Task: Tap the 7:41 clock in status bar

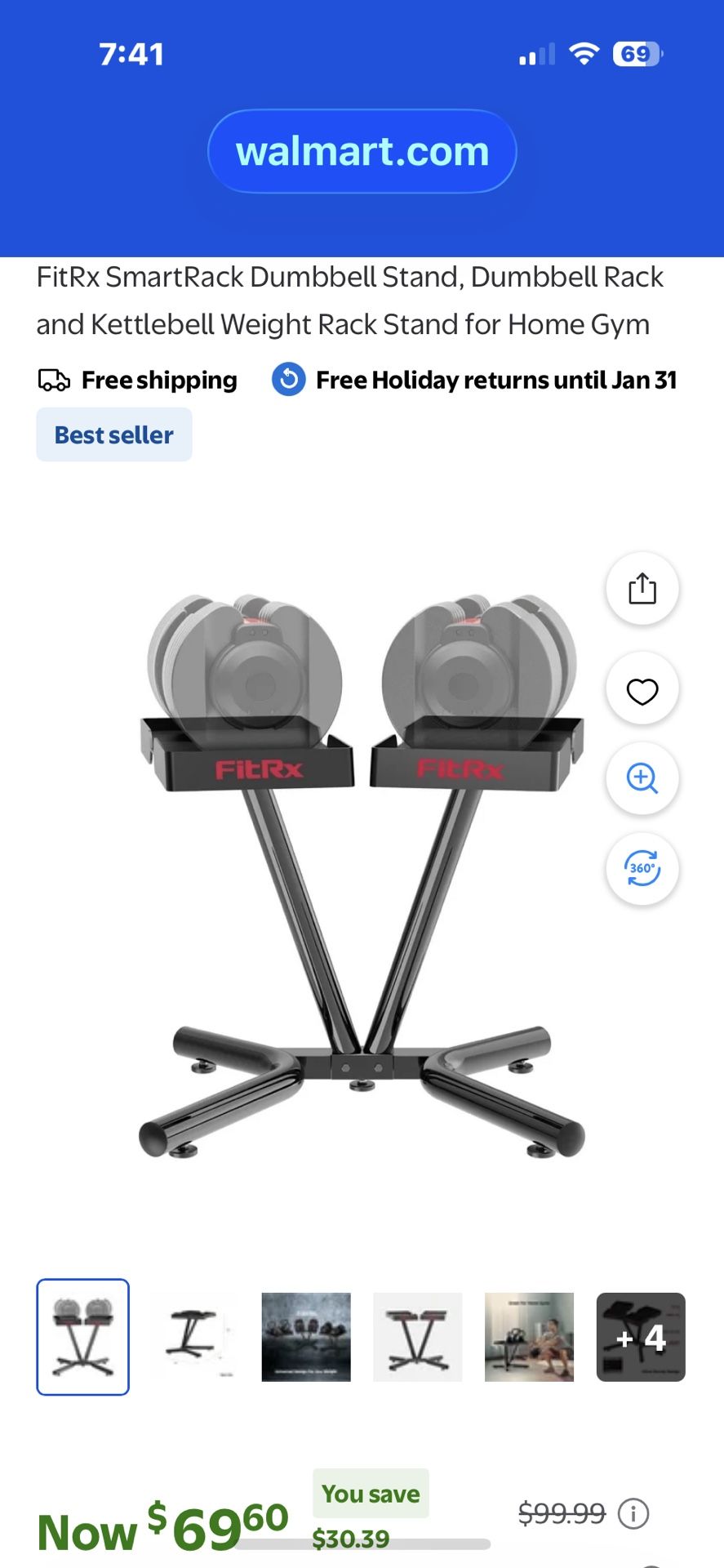Action: point(133,54)
